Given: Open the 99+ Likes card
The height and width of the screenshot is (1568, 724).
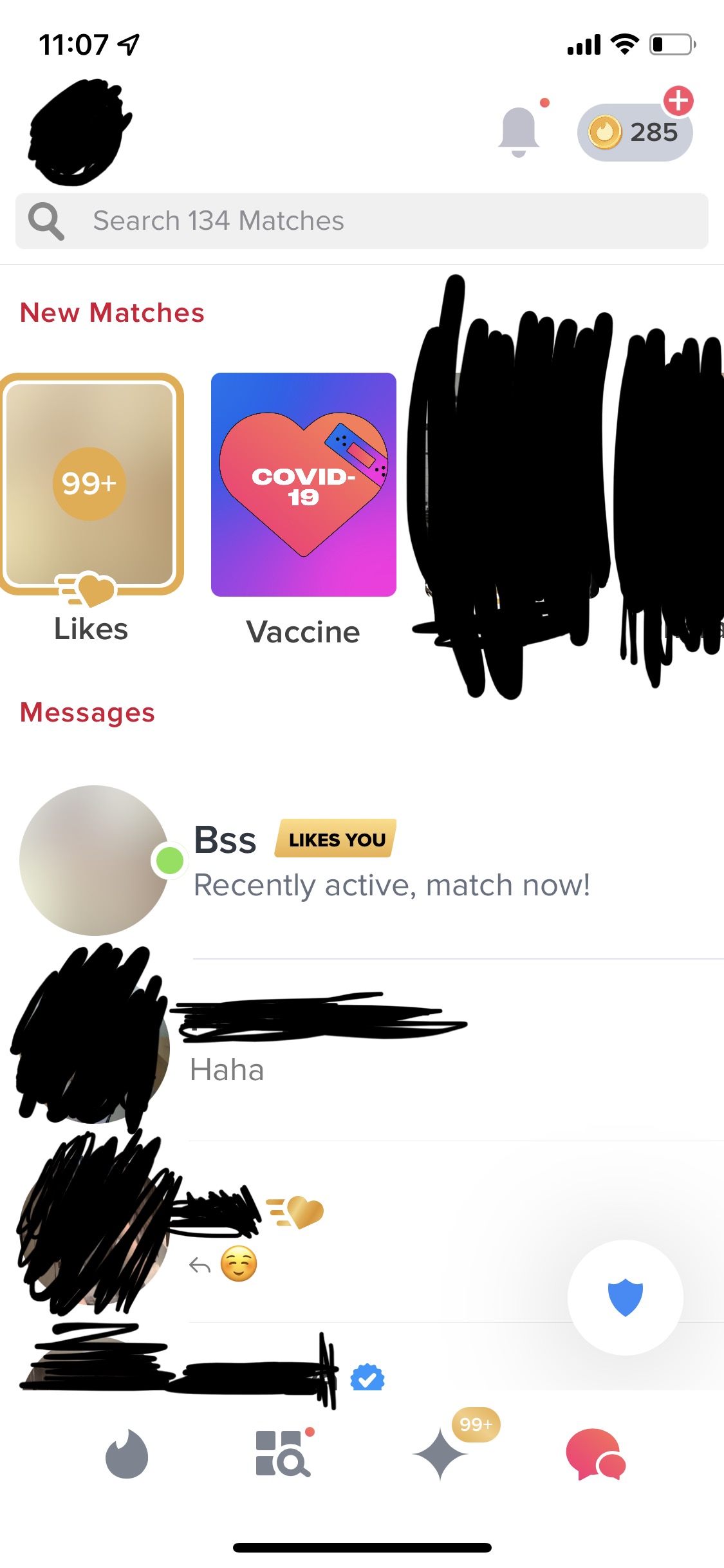Looking at the screenshot, I should [x=91, y=484].
